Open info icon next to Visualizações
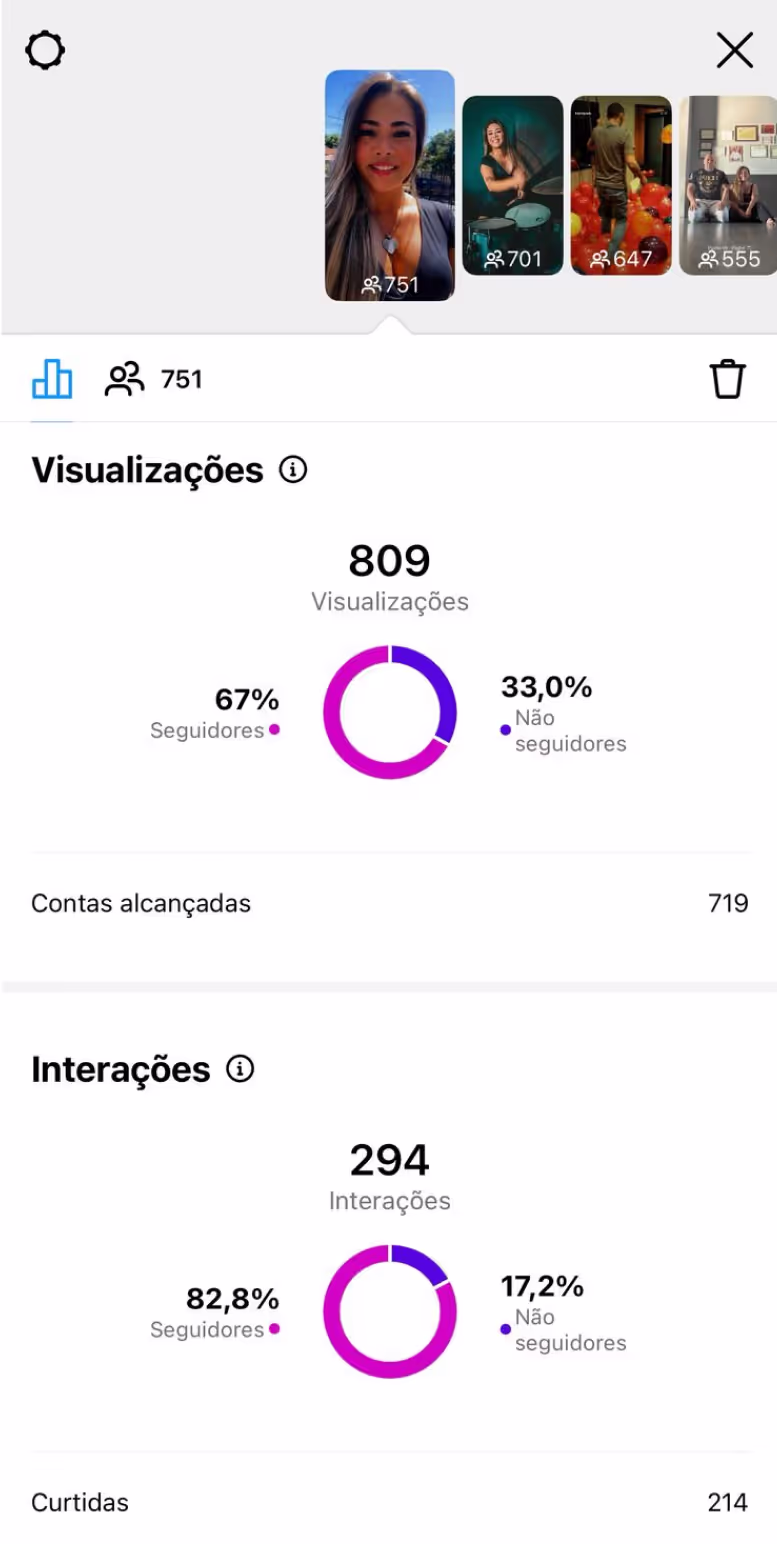The height and width of the screenshot is (1544, 777). (x=293, y=469)
